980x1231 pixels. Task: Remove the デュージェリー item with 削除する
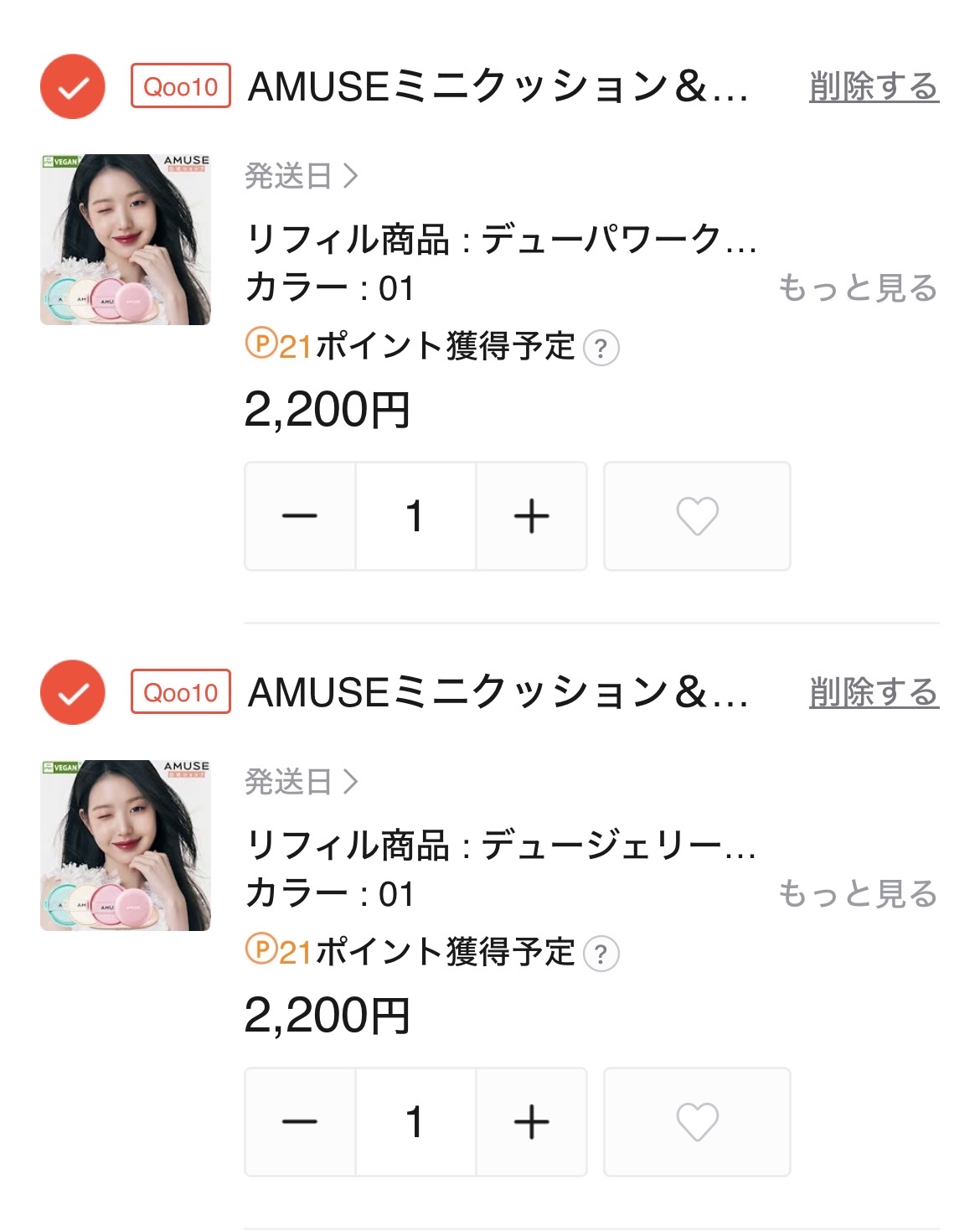click(x=874, y=692)
